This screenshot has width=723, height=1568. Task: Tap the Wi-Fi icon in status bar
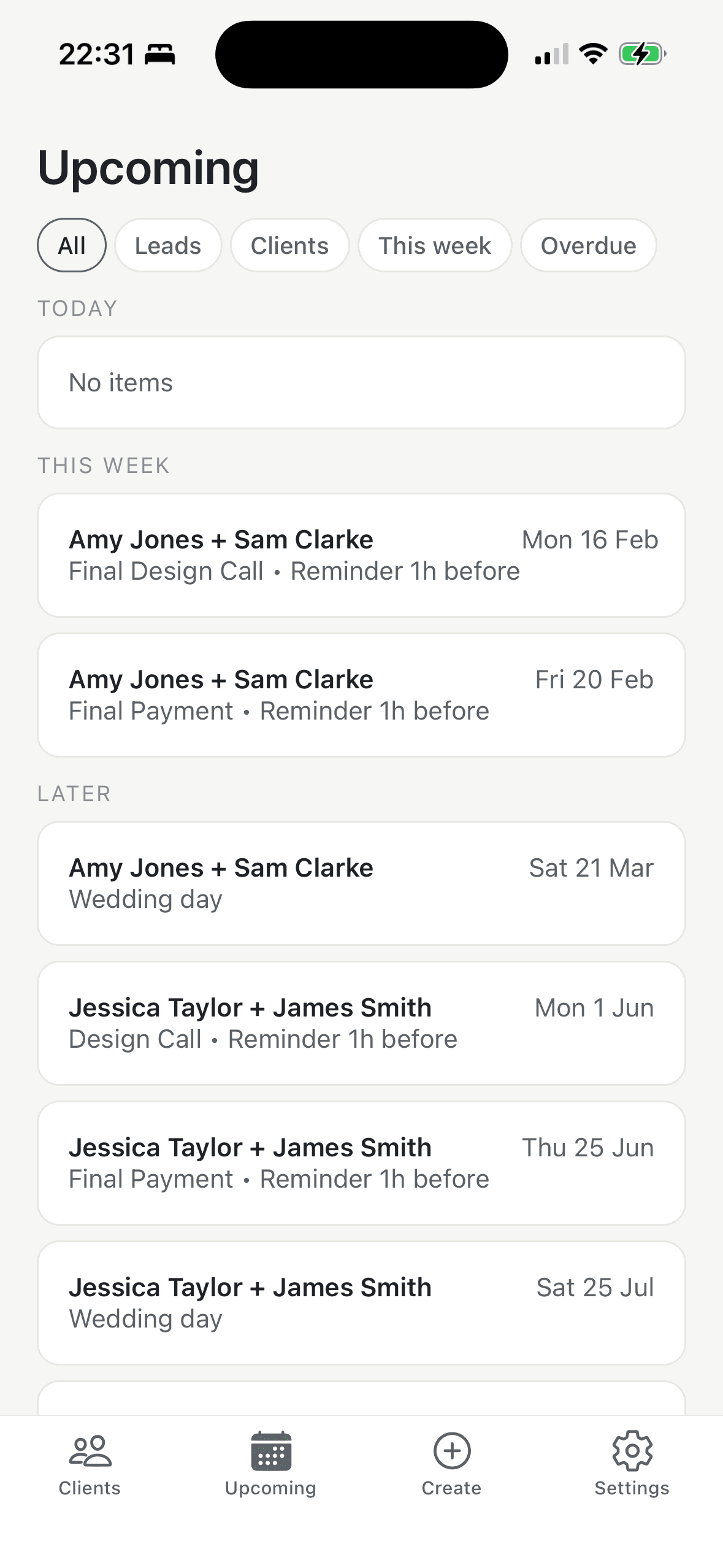click(591, 54)
